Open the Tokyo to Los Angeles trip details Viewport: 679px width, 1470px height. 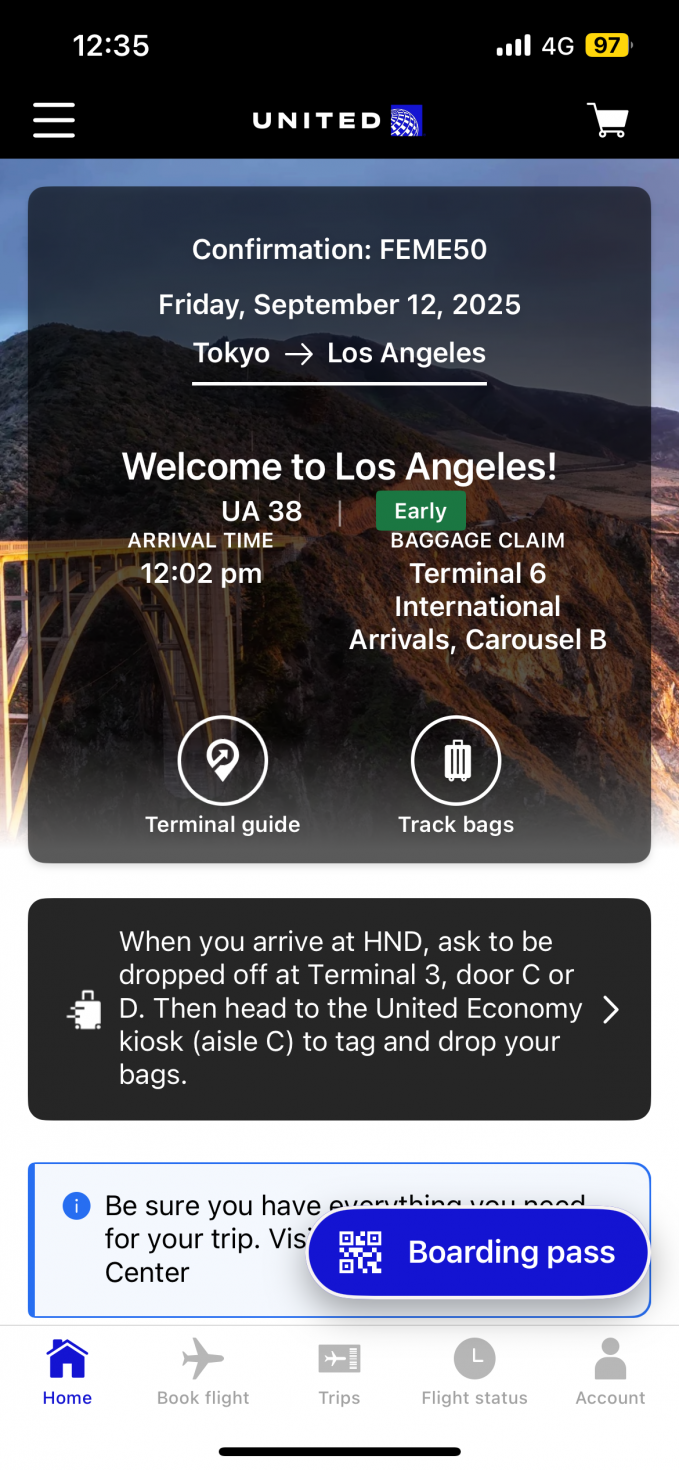[x=339, y=353]
